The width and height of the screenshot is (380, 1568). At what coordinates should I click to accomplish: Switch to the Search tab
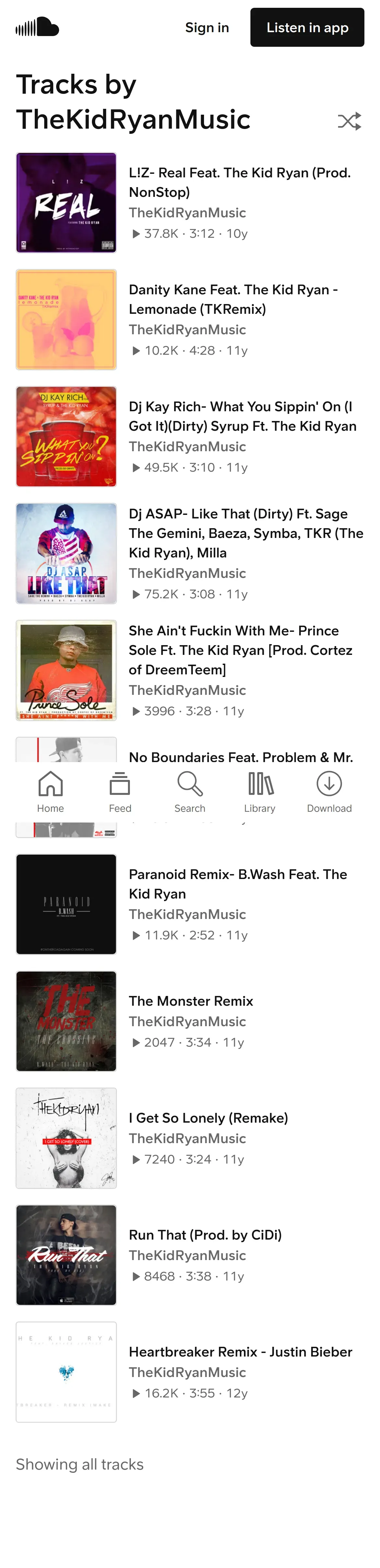pos(189,791)
